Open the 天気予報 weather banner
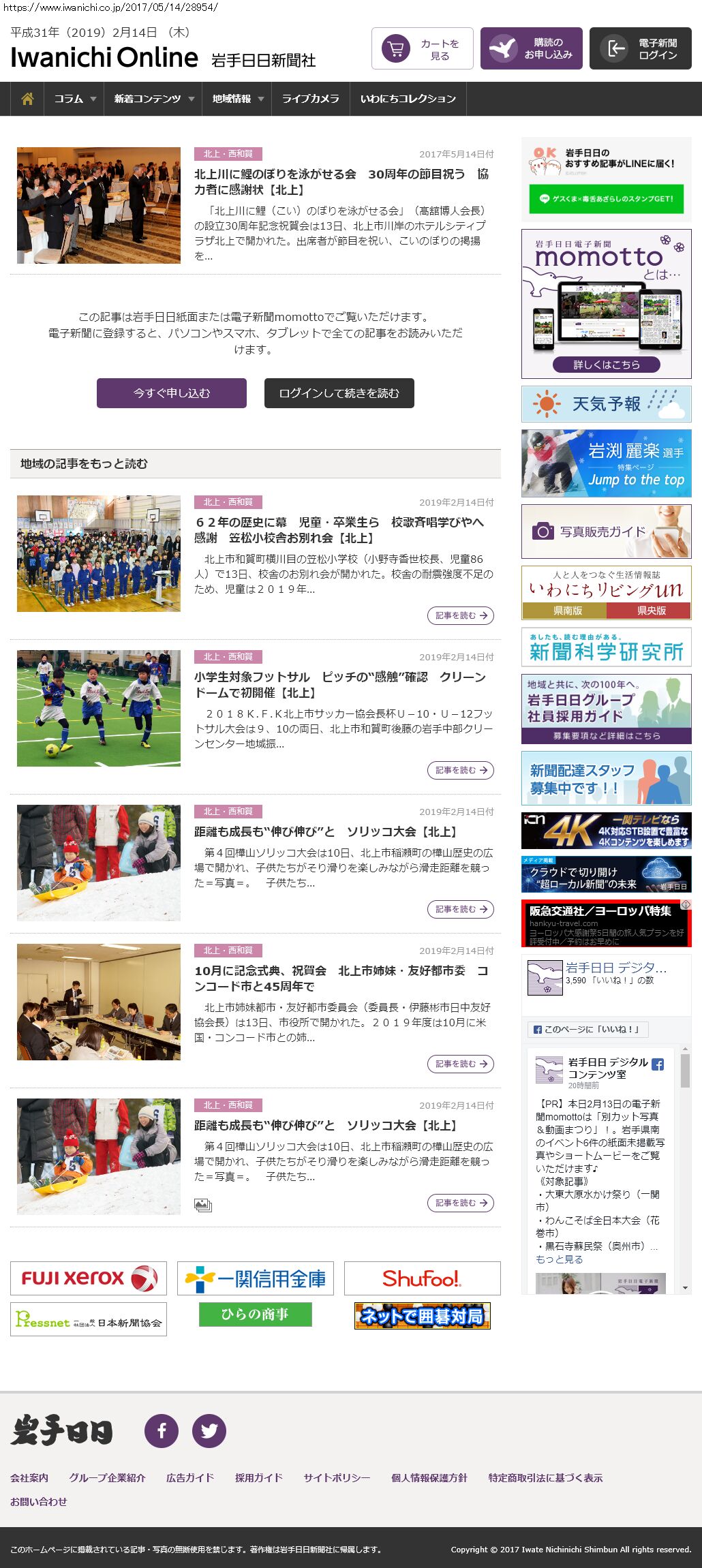Viewport: 702px width, 1568px height. coord(606,404)
